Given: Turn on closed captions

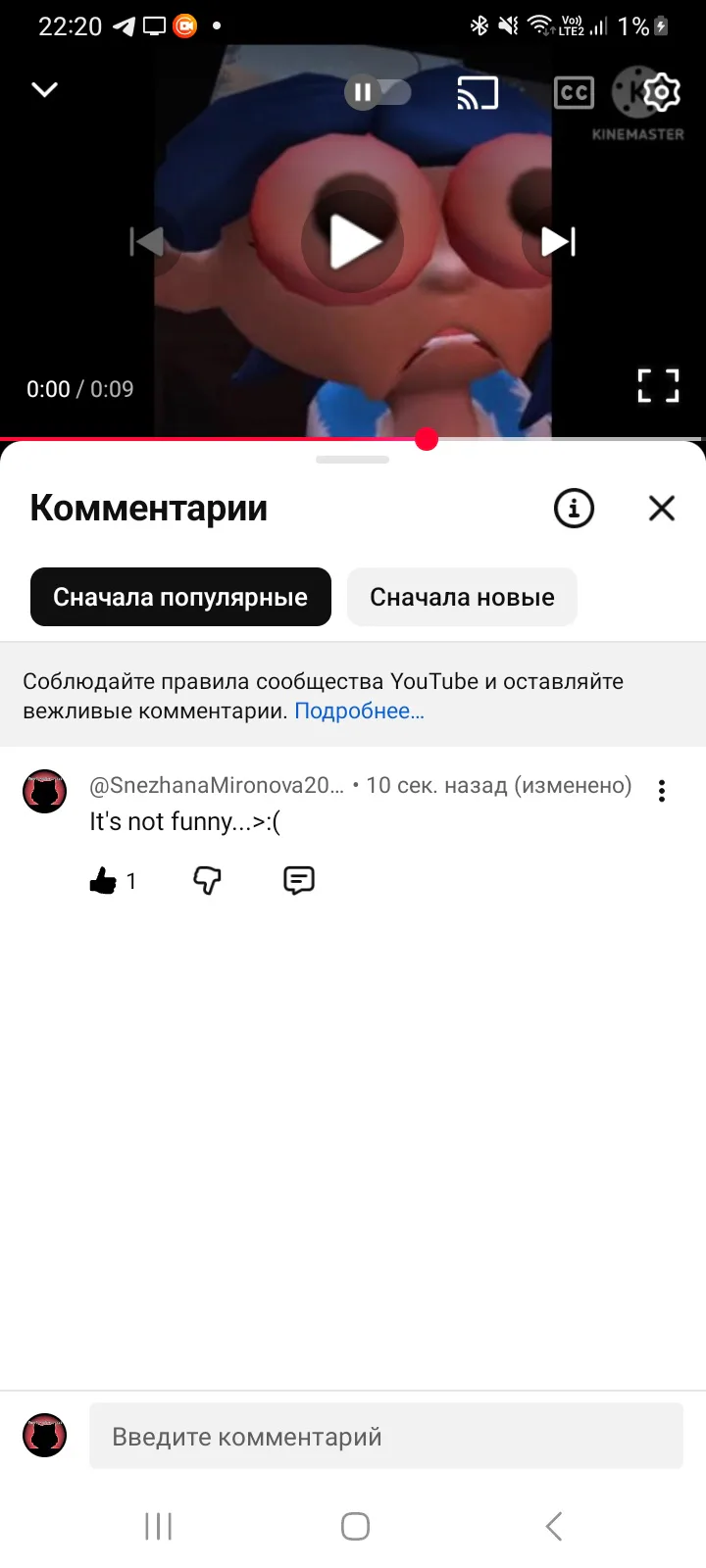Looking at the screenshot, I should [574, 93].
